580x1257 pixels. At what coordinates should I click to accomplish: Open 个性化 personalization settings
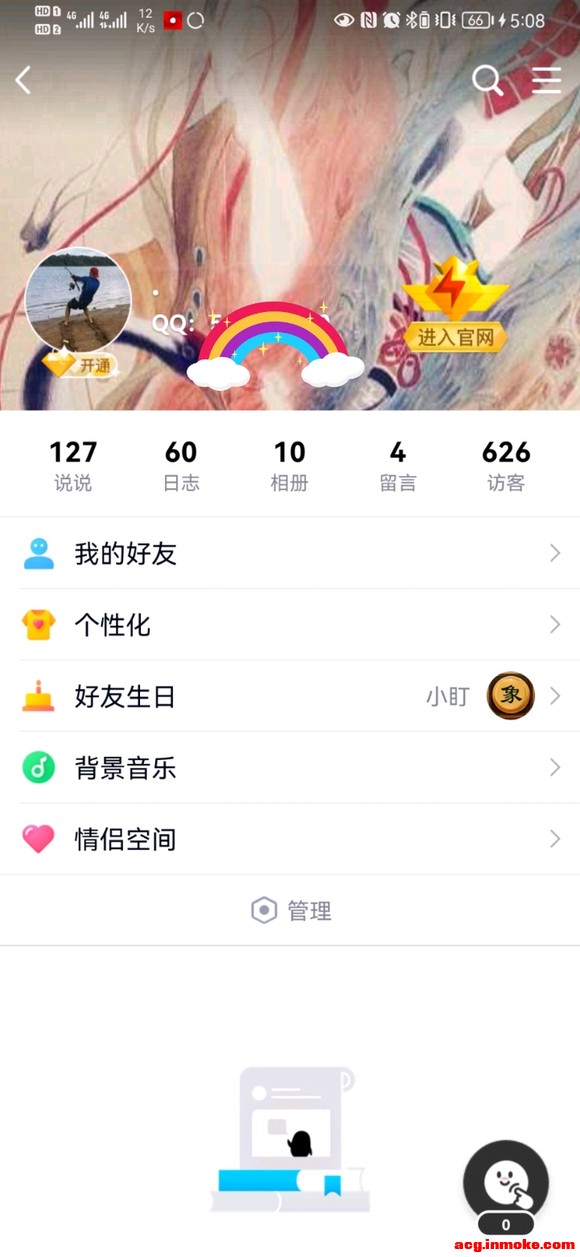290,625
